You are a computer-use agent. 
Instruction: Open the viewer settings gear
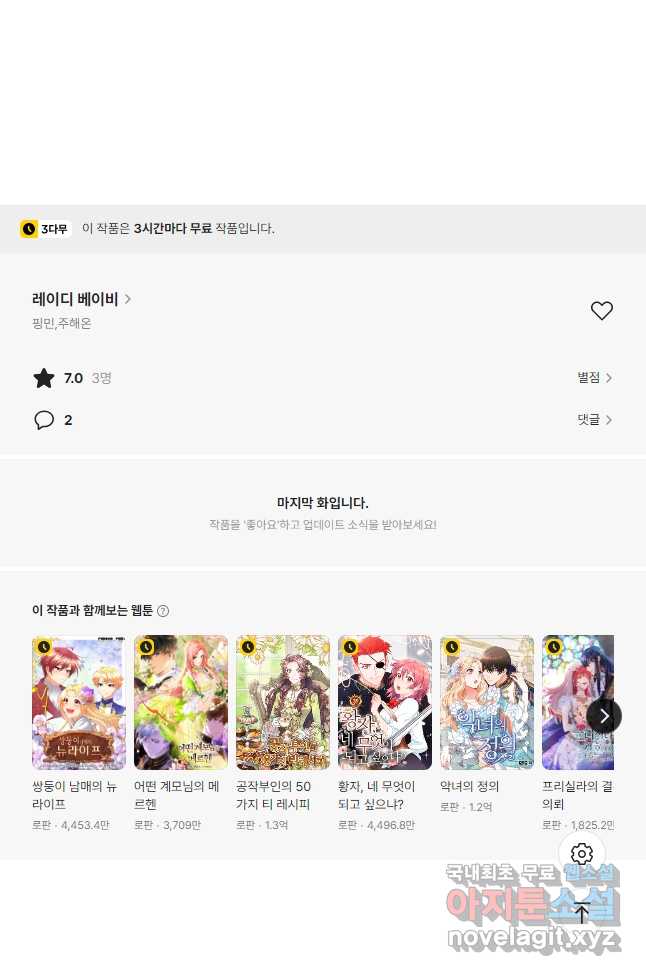582,854
